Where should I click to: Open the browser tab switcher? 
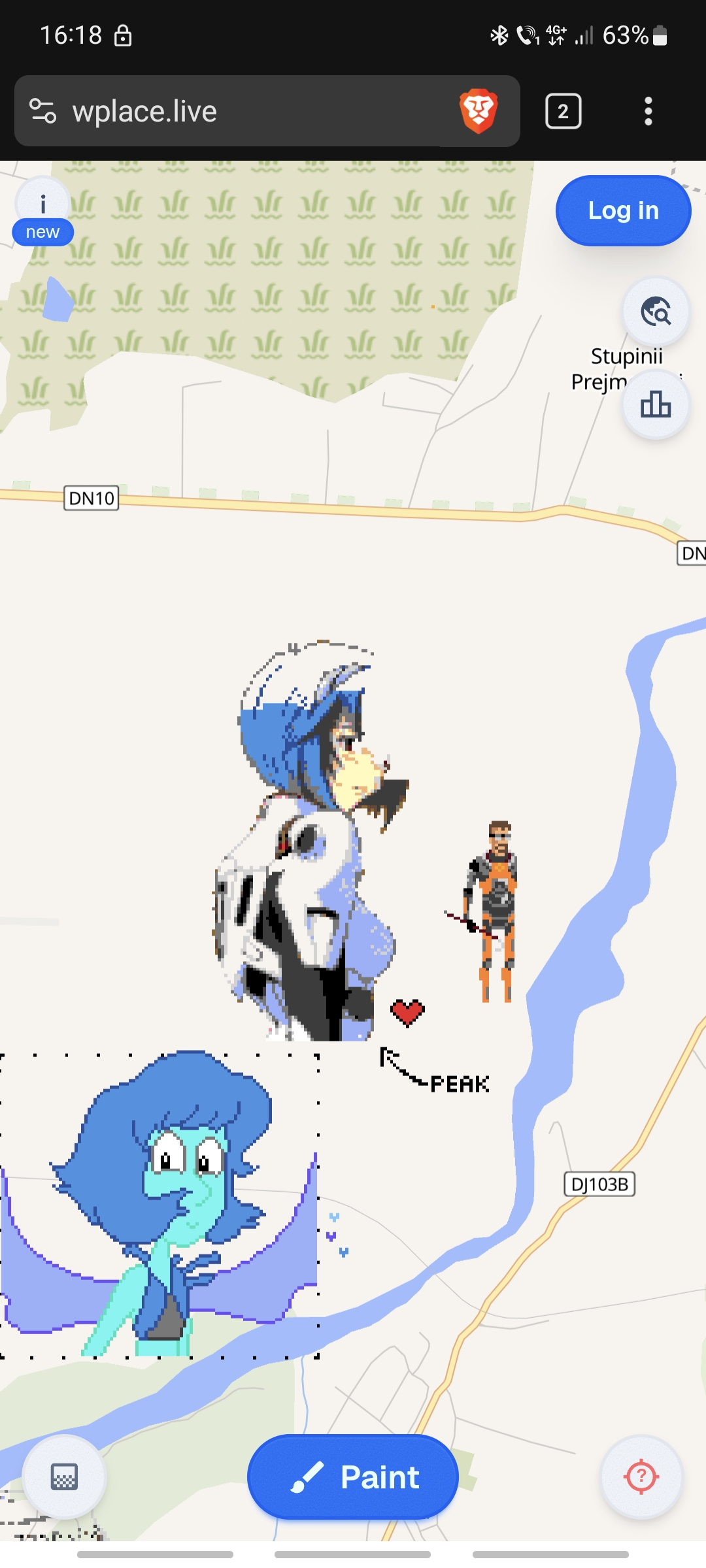click(x=563, y=111)
